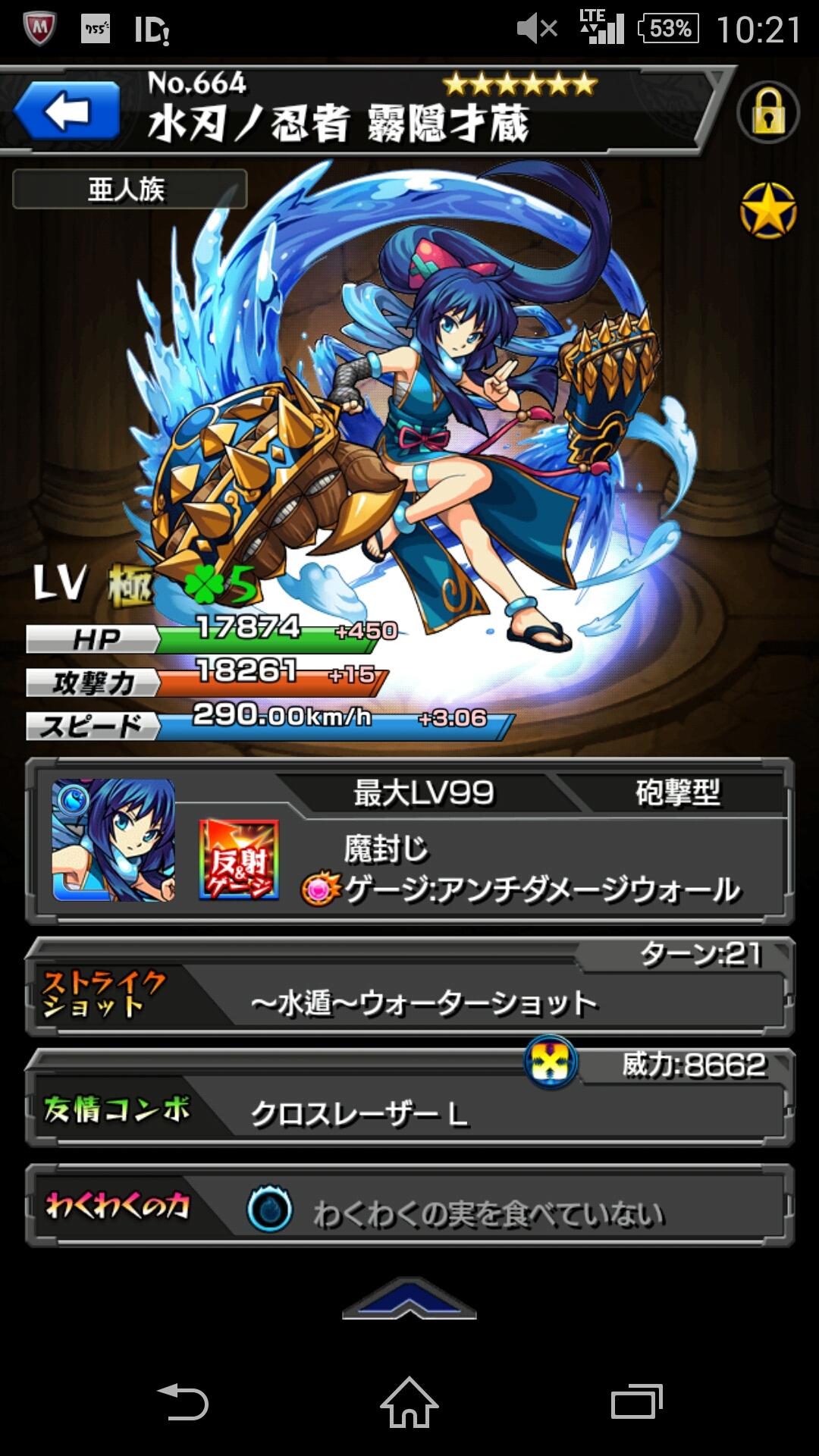Expand details with the blue up chevron
This screenshot has width=819, height=1456.
point(409,1299)
